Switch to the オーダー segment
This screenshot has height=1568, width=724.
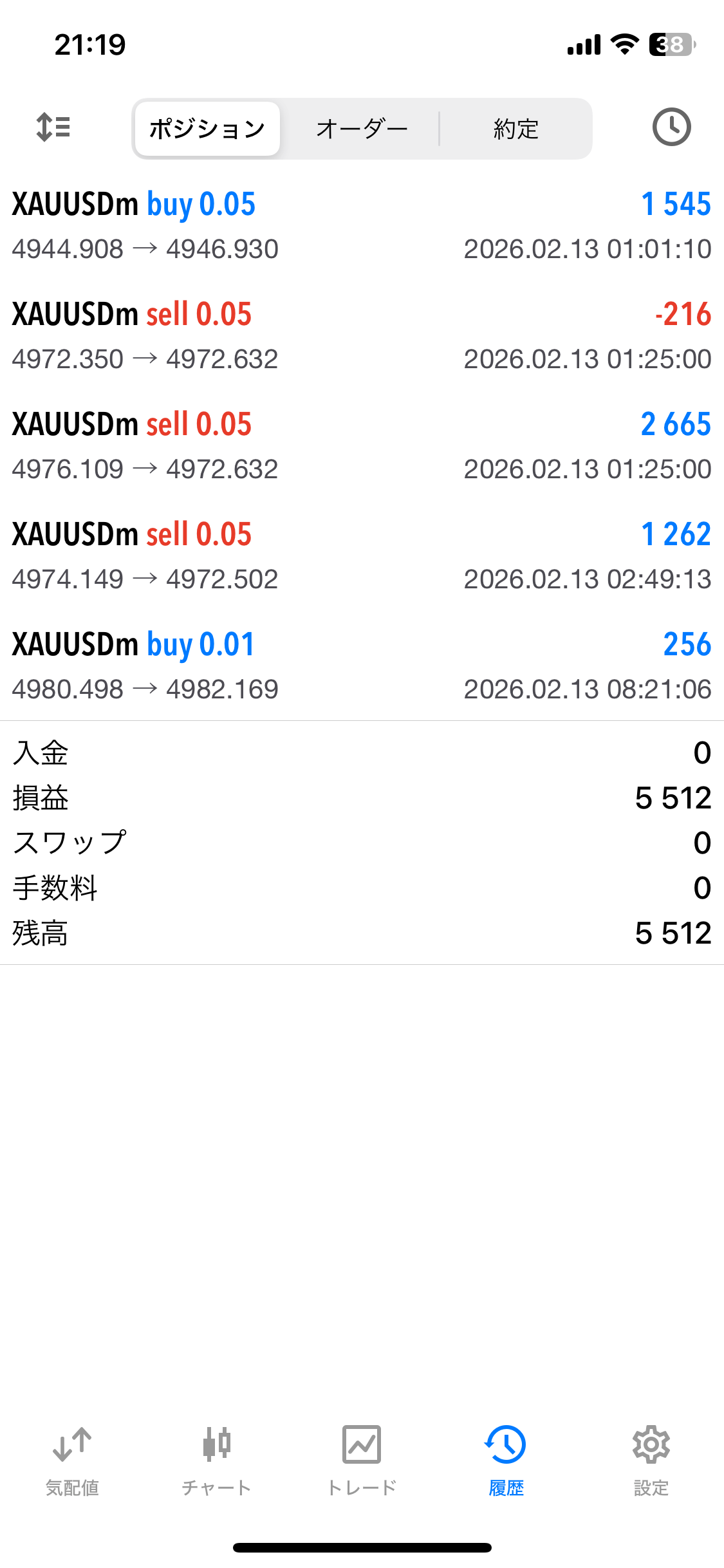click(x=362, y=129)
